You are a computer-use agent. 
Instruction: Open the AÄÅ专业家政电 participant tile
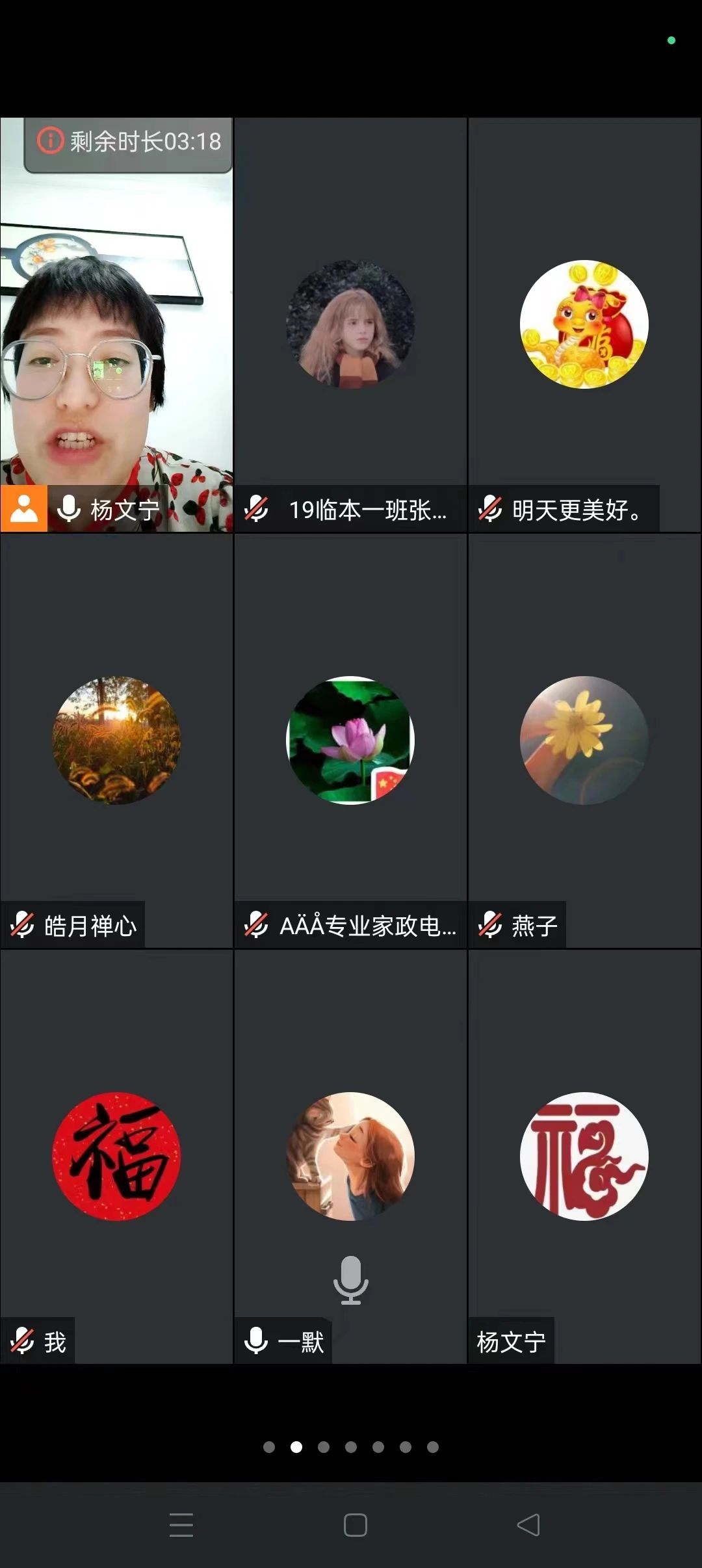[x=350, y=741]
